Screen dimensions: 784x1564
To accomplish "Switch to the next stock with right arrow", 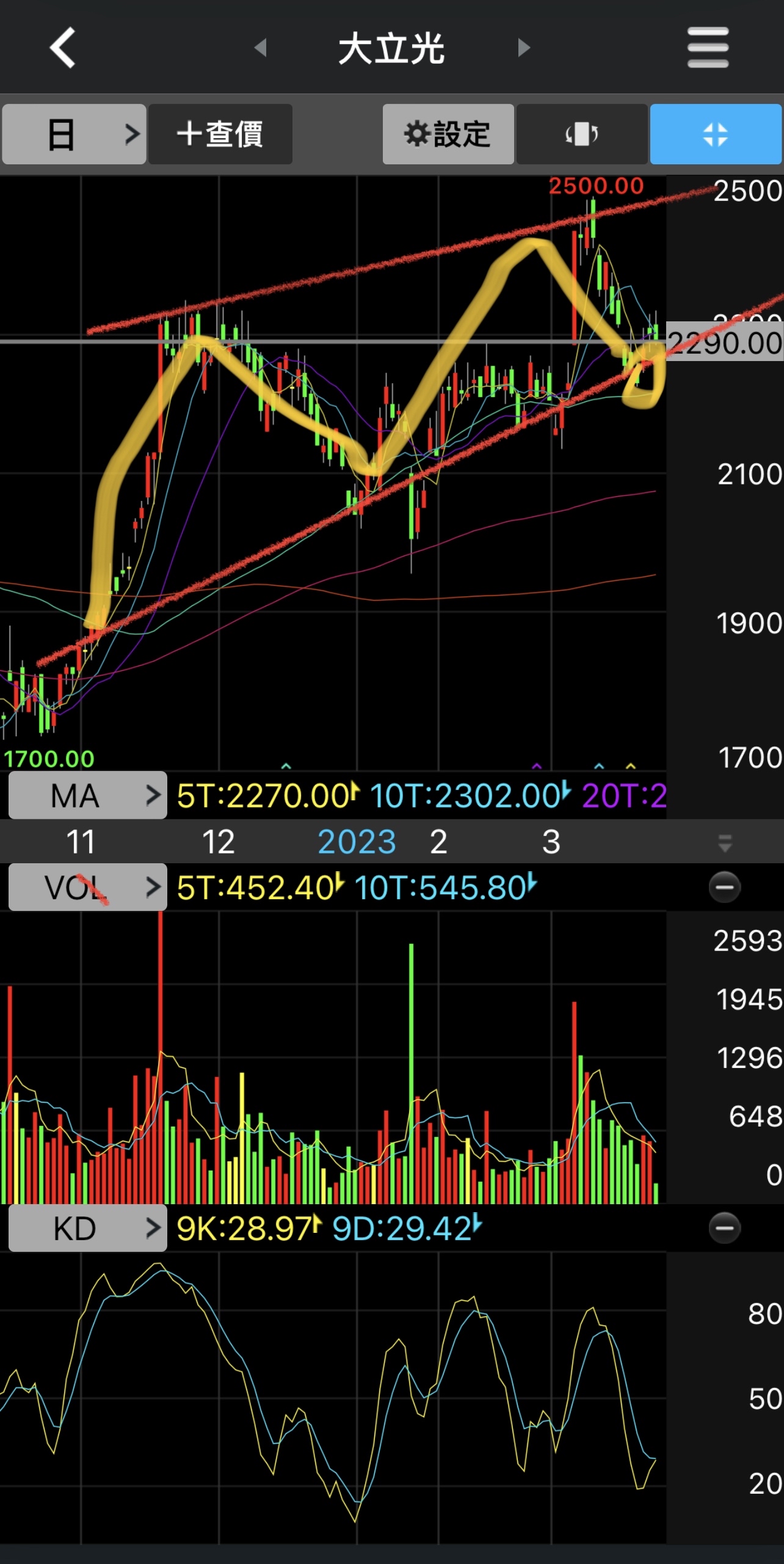I will click(x=523, y=48).
